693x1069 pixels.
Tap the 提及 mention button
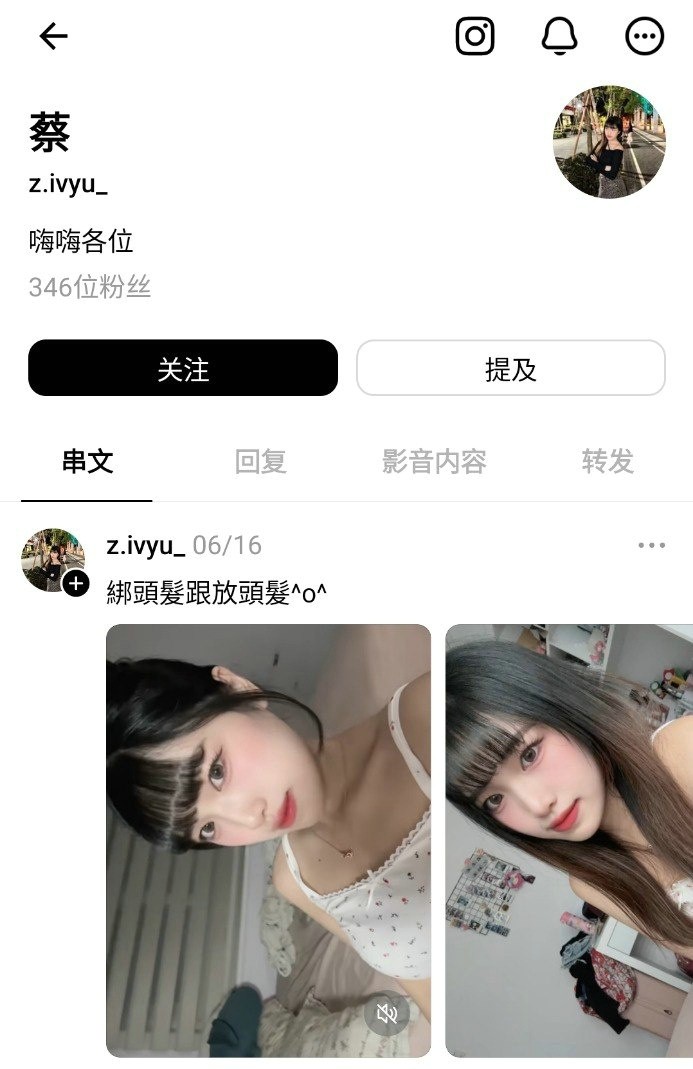point(510,368)
